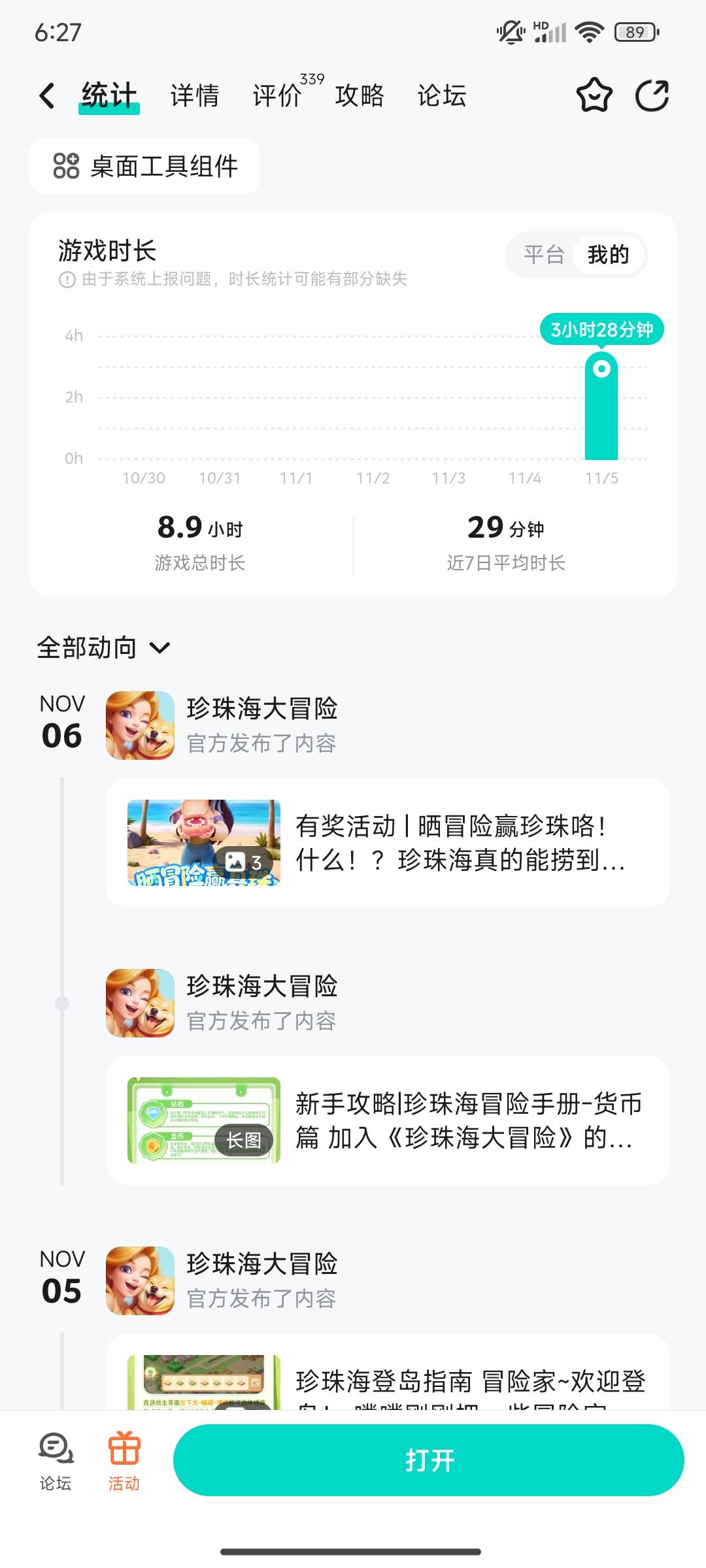This screenshot has width=706, height=1568.
Task: Keep playtime view on 我的
Action: [609, 255]
